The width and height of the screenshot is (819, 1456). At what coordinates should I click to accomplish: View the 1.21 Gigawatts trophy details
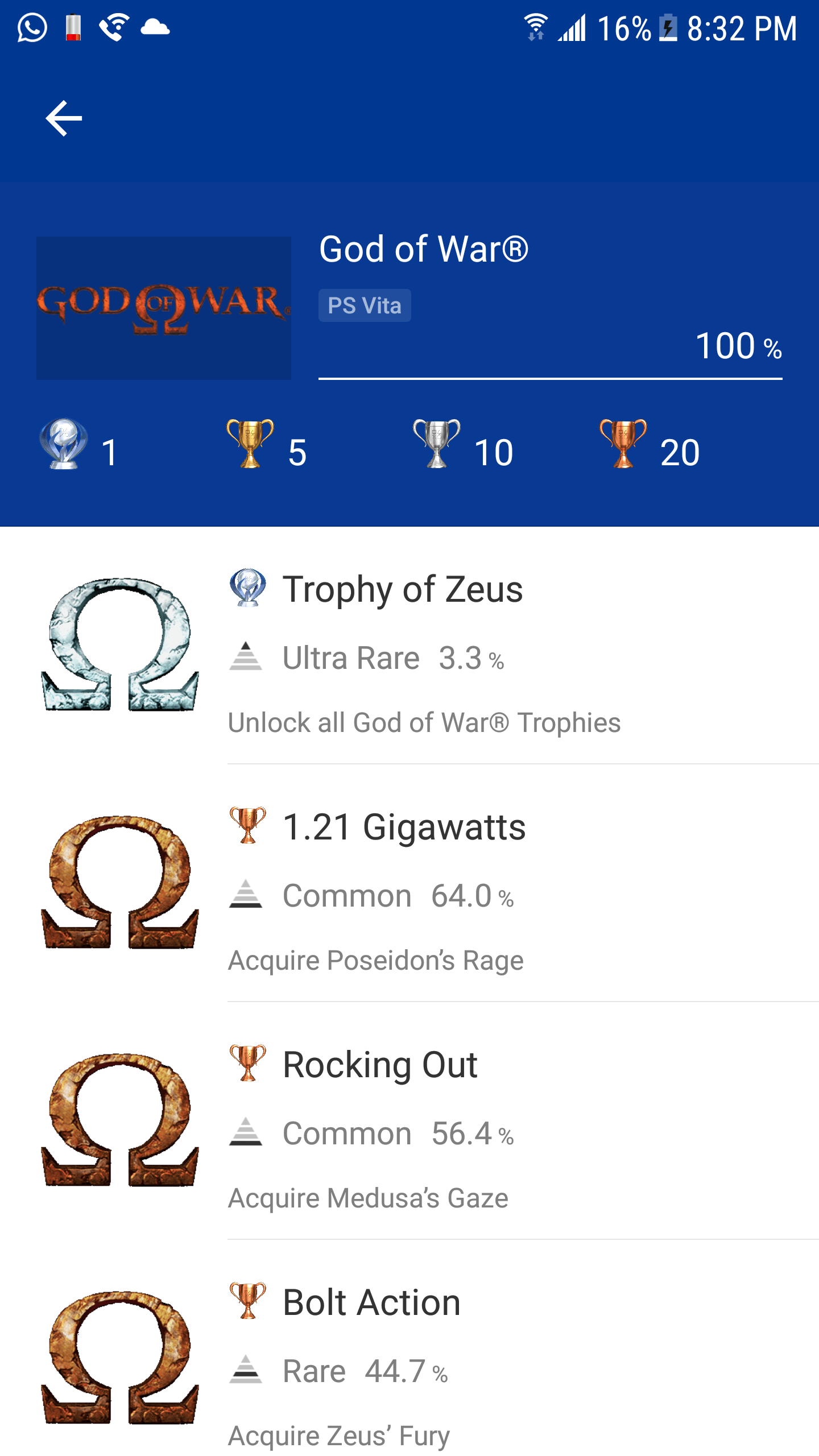pos(404,827)
